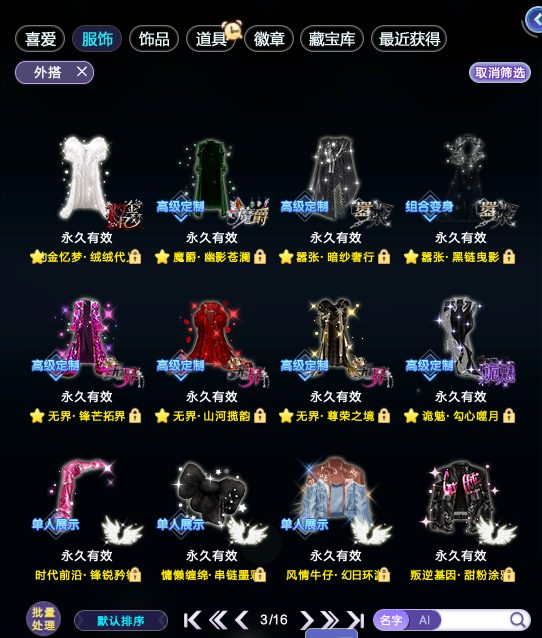
Task: Open the 默认排序 sorting dropdown
Action: click(121, 621)
